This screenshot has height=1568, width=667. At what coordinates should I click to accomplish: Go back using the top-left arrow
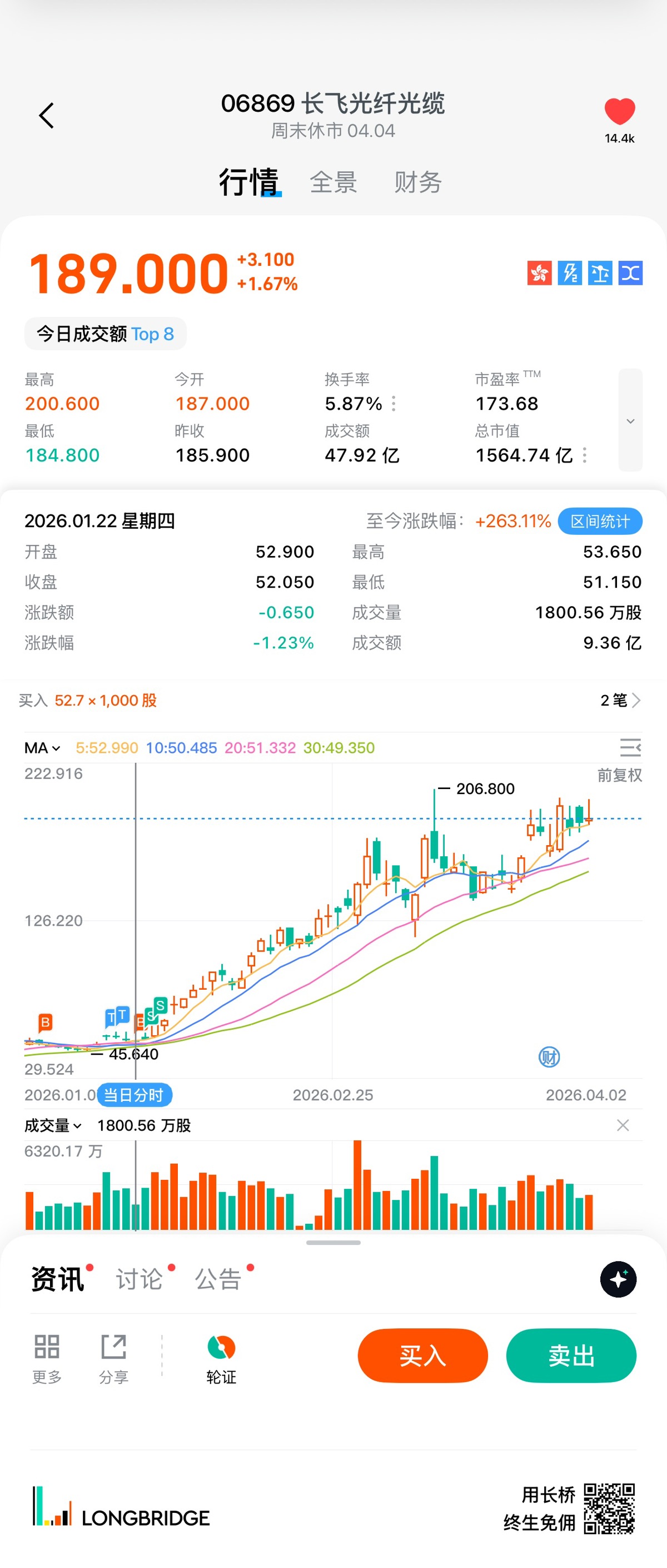pos(46,116)
